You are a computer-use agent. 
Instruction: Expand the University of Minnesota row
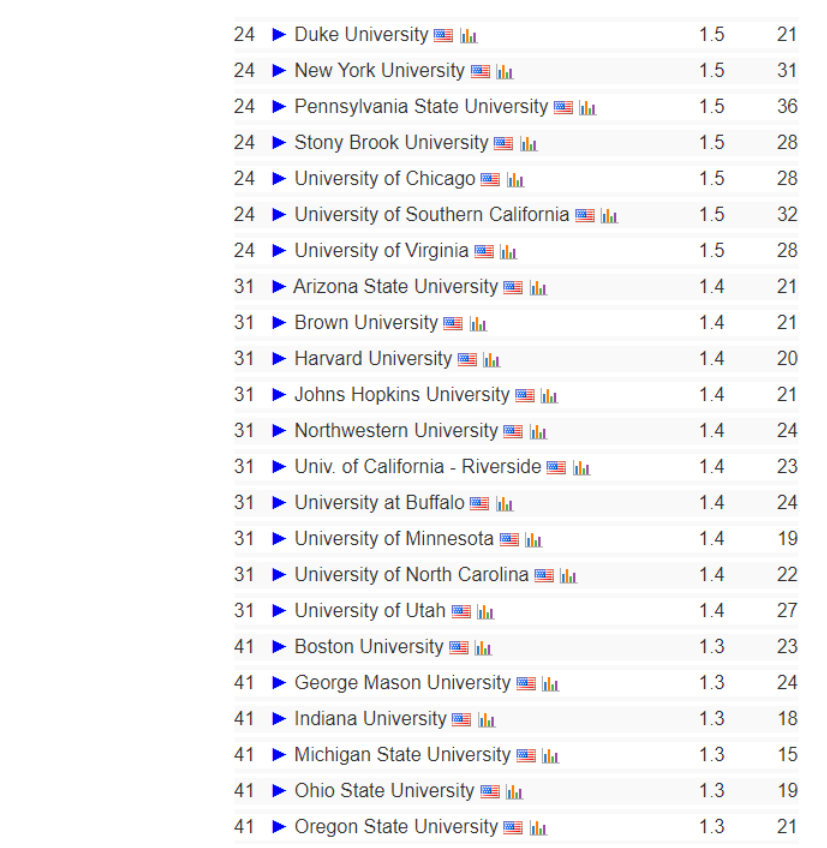pos(279,539)
